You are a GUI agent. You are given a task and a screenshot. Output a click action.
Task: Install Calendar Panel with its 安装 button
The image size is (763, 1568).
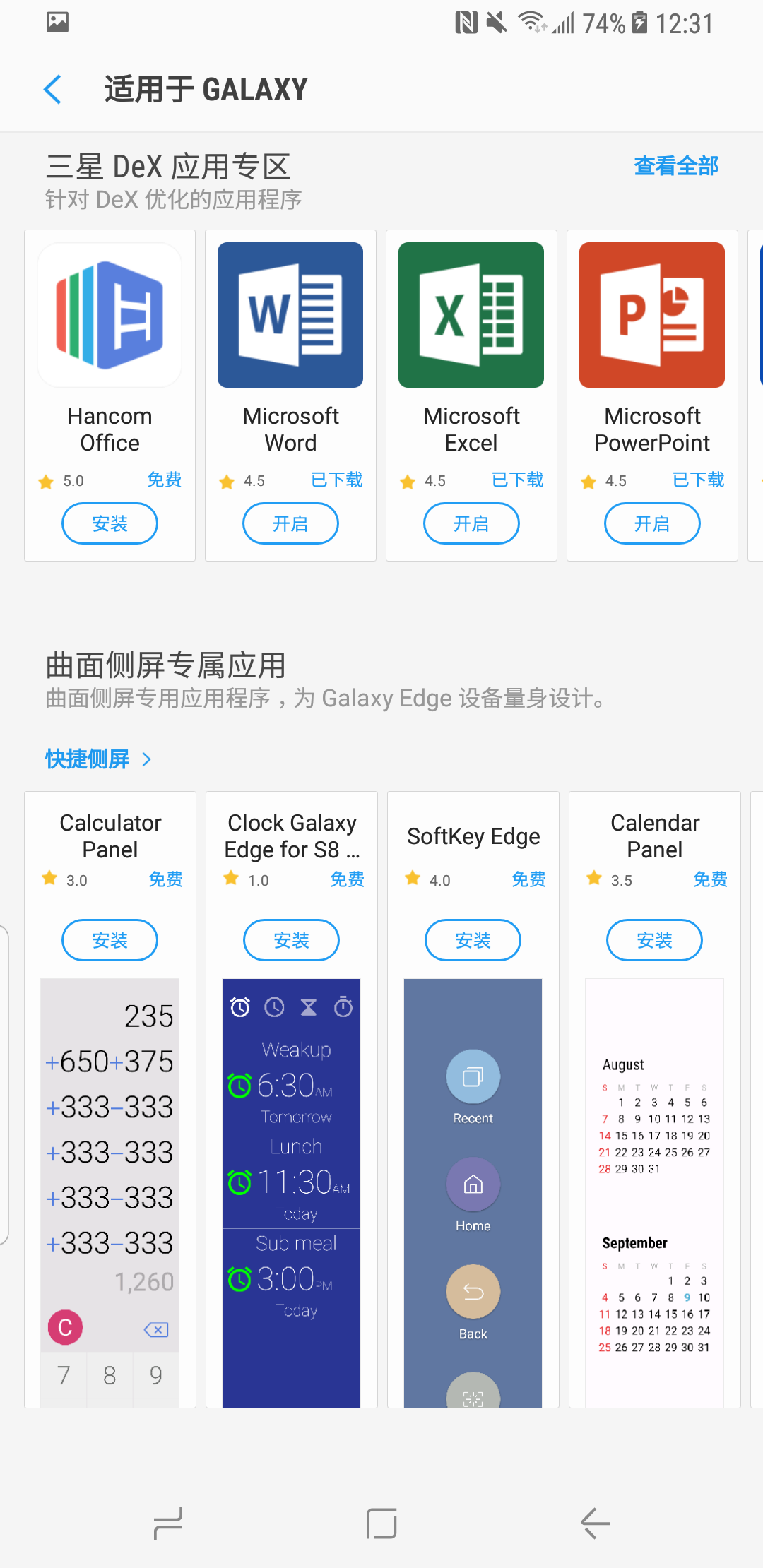[653, 940]
